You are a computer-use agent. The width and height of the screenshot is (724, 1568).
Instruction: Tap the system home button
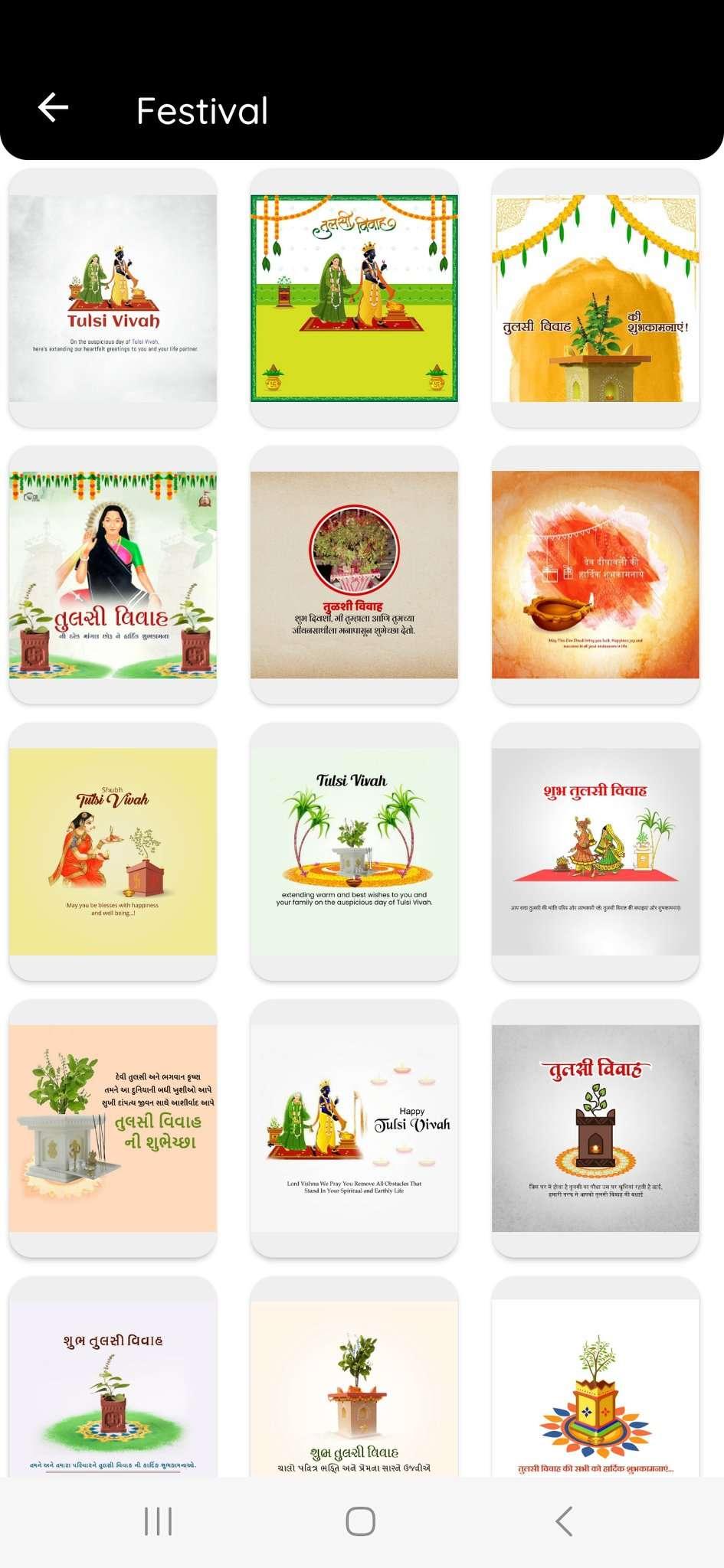pos(361,1521)
